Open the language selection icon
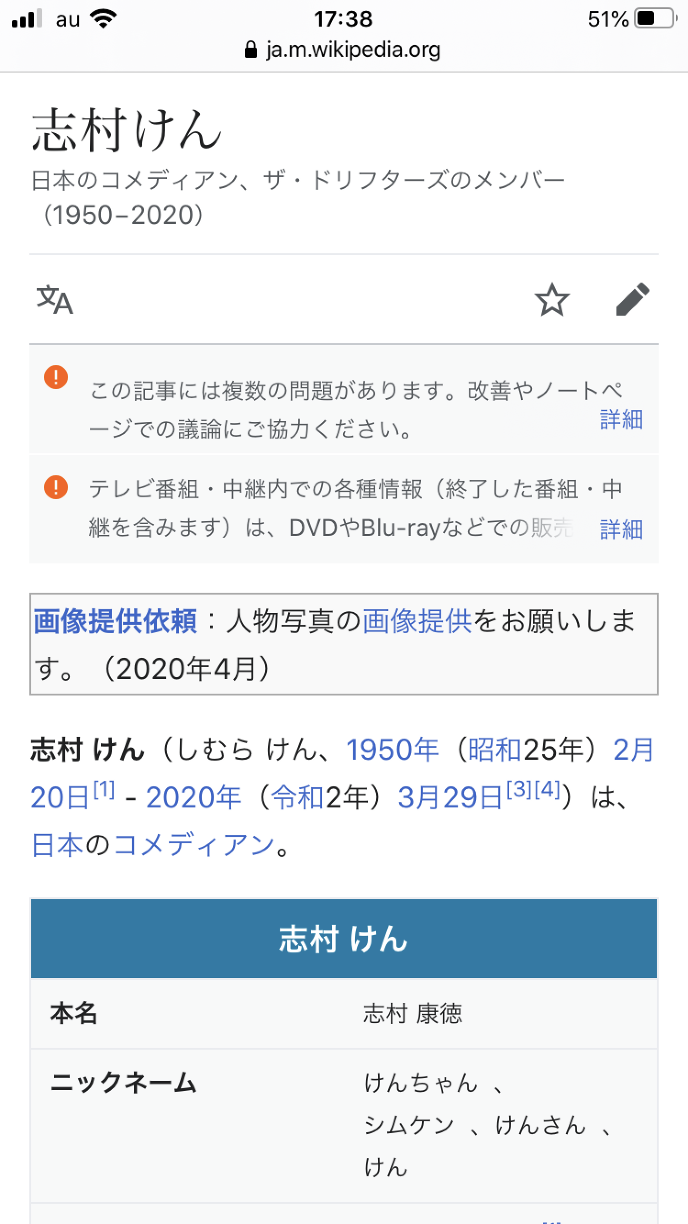688x1224 pixels. (x=55, y=299)
